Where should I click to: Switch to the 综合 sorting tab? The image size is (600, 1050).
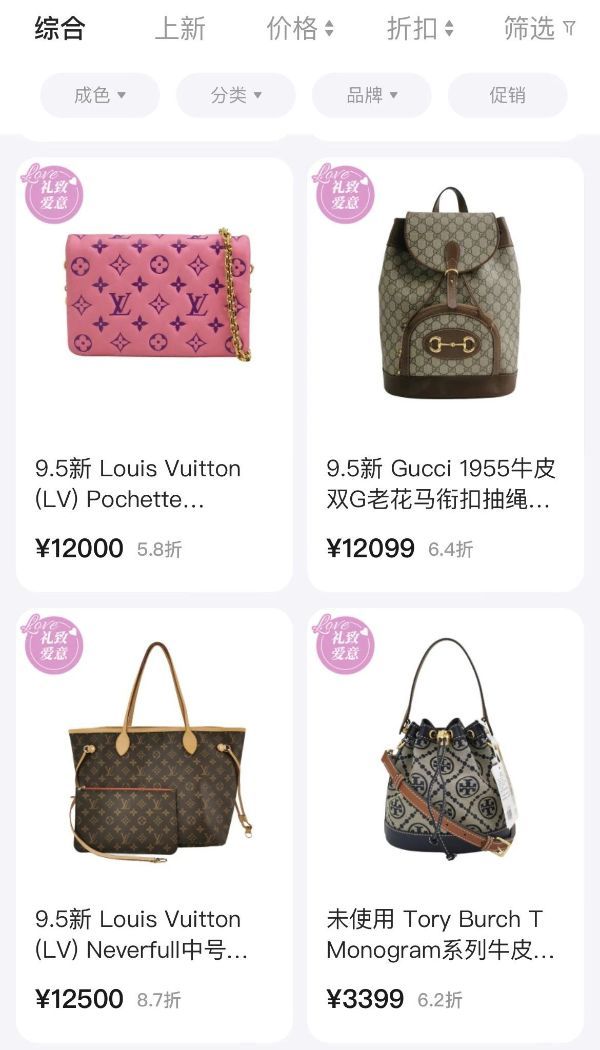tap(60, 29)
